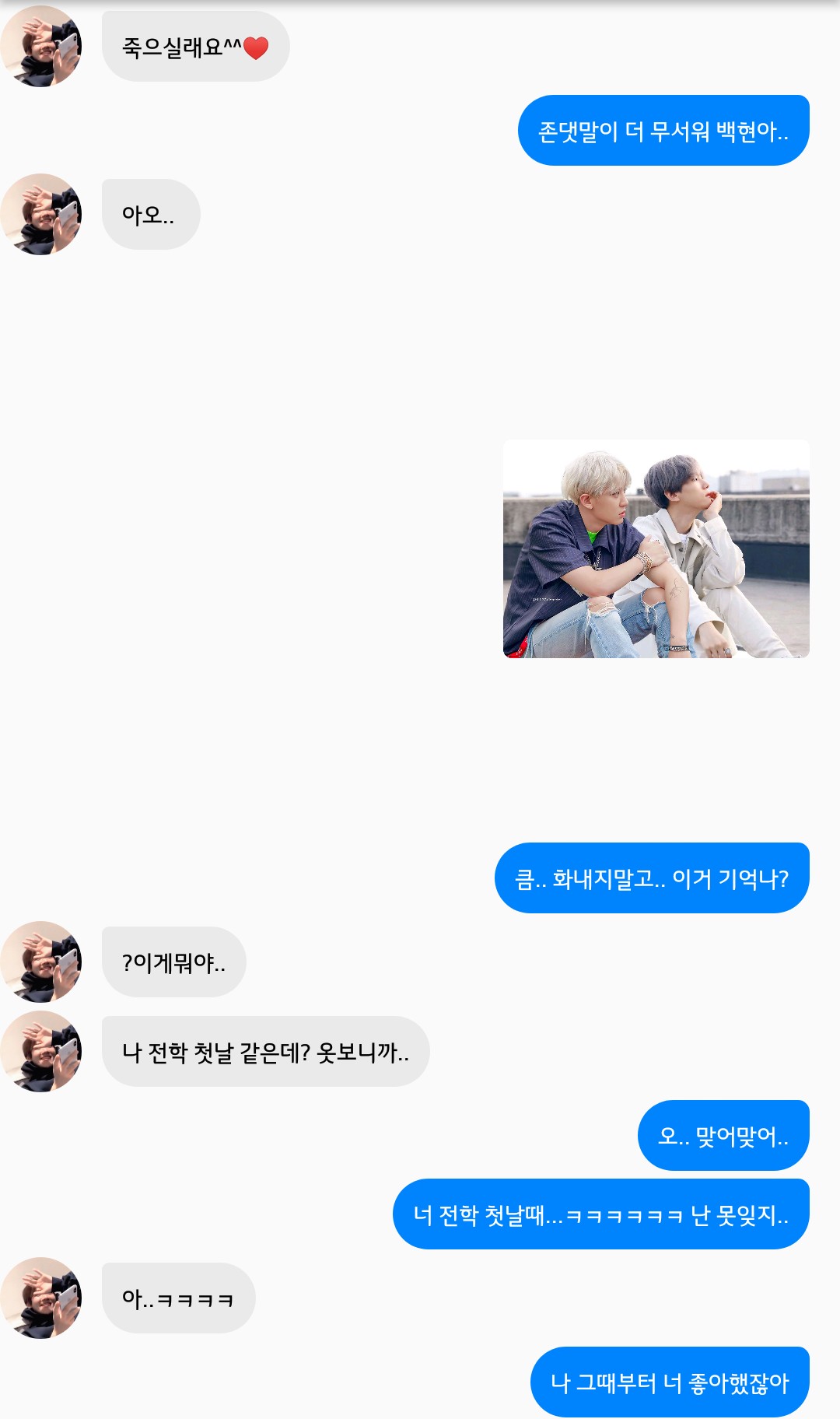
Task: Tap the avatar next to the '아오..' message
Action: click(x=41, y=214)
